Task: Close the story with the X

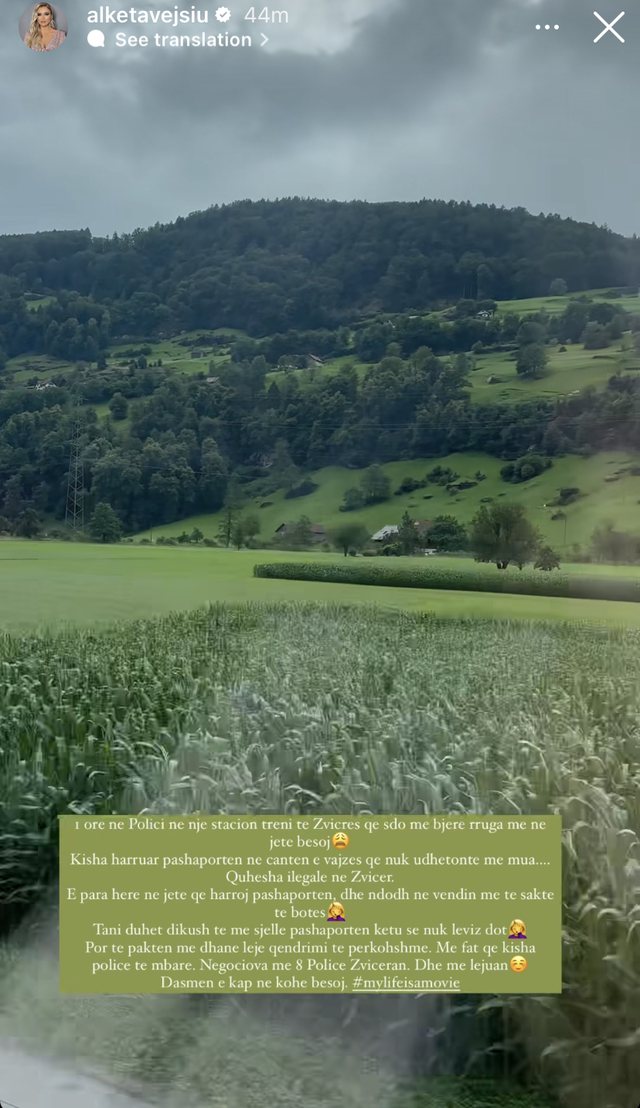Action: 608,27
